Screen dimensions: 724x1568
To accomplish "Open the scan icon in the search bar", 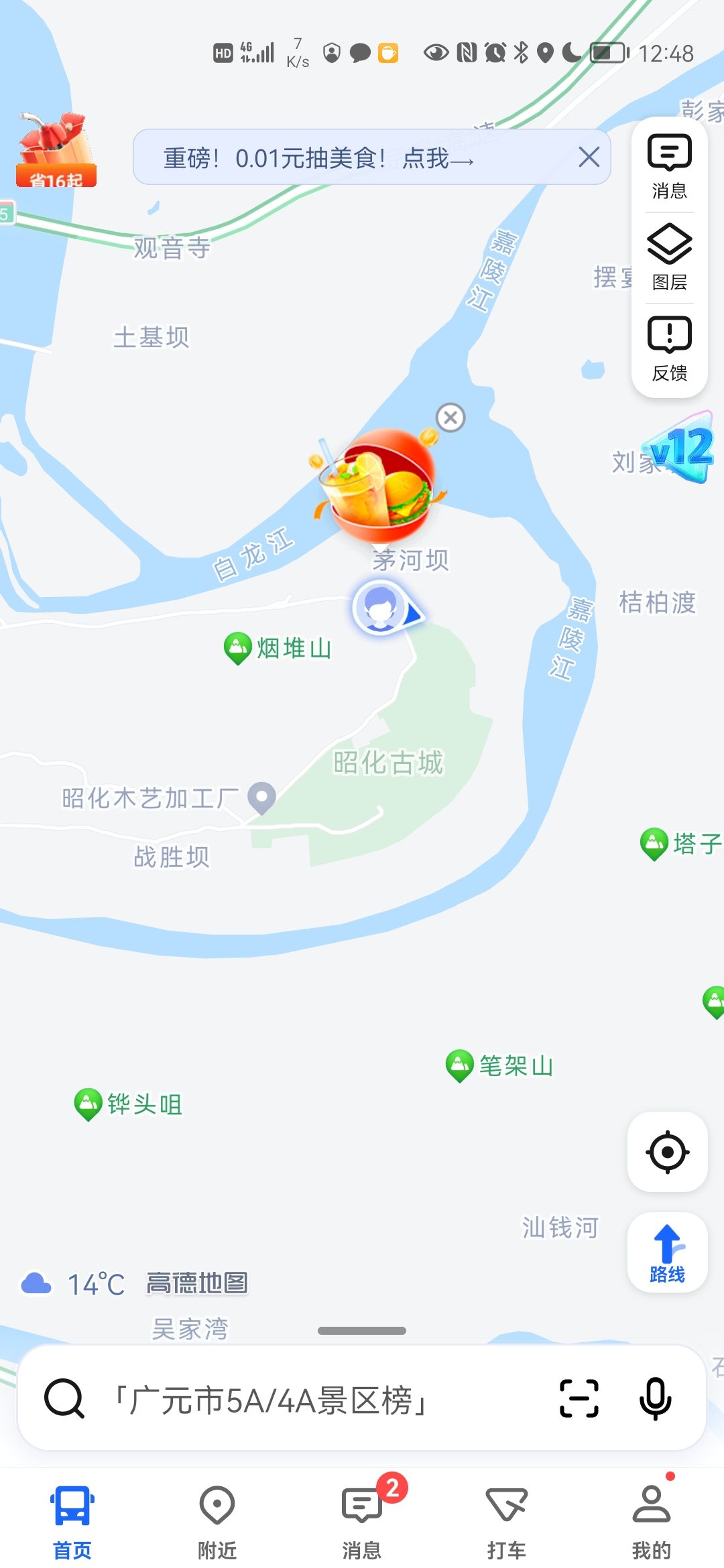I will (x=579, y=1398).
